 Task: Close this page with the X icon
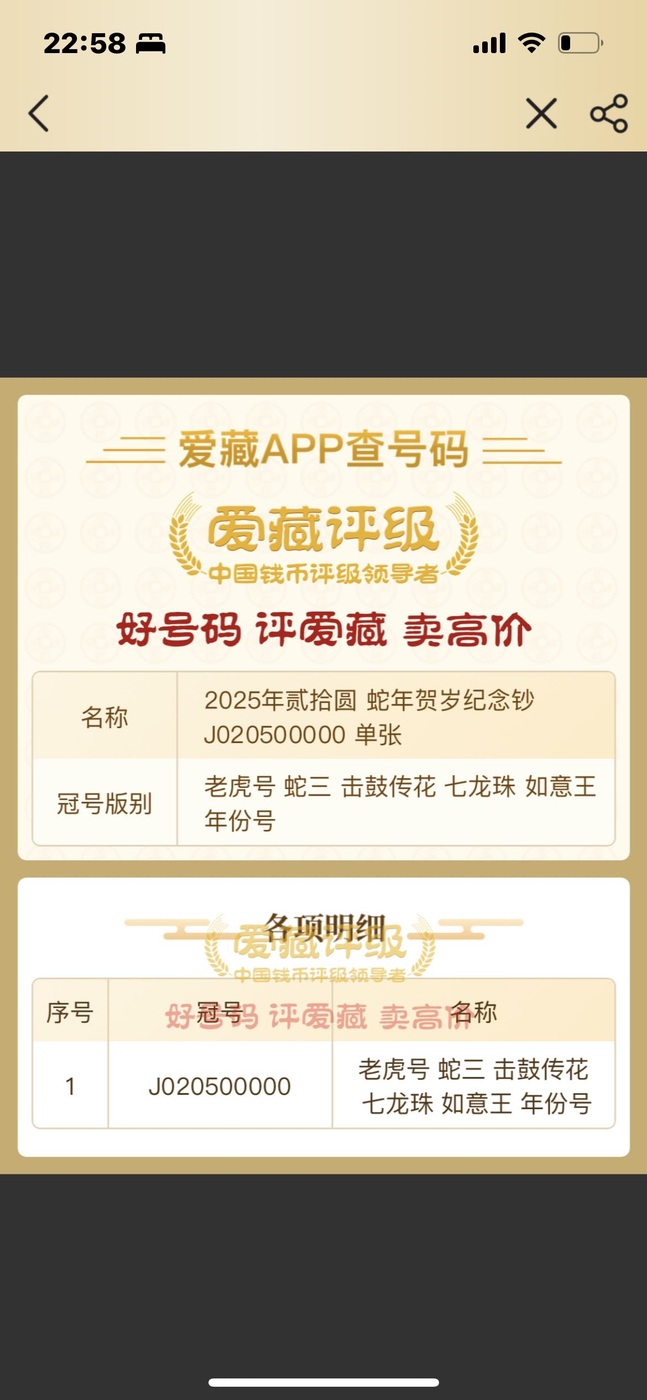[541, 114]
